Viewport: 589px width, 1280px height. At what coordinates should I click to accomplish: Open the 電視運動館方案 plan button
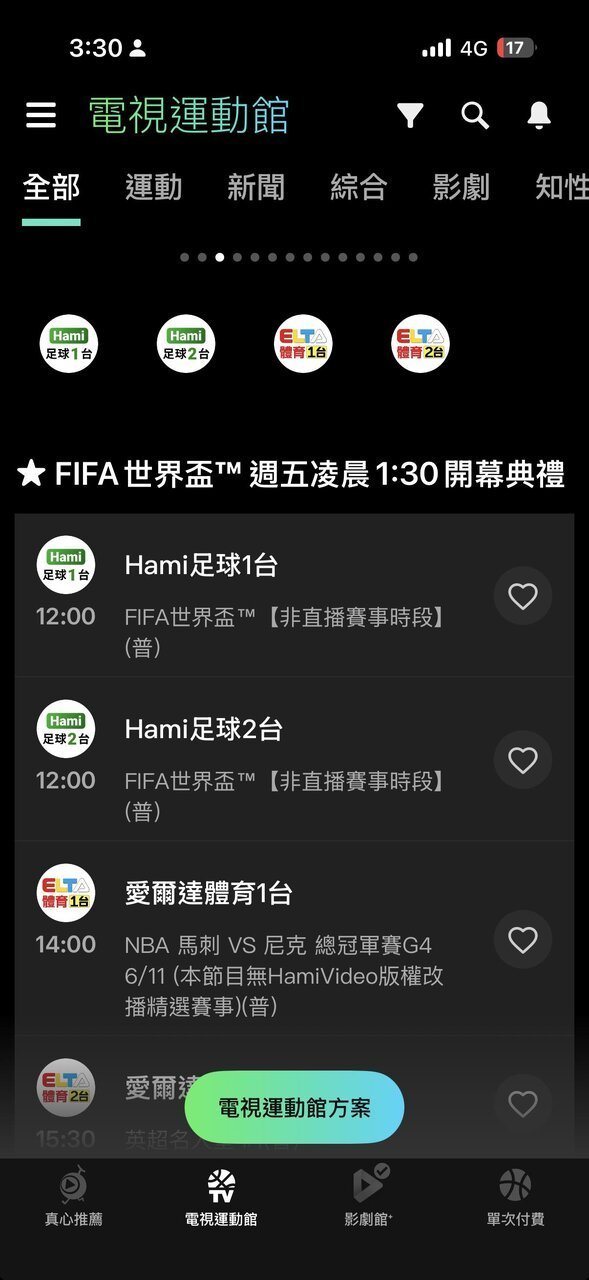click(294, 1107)
